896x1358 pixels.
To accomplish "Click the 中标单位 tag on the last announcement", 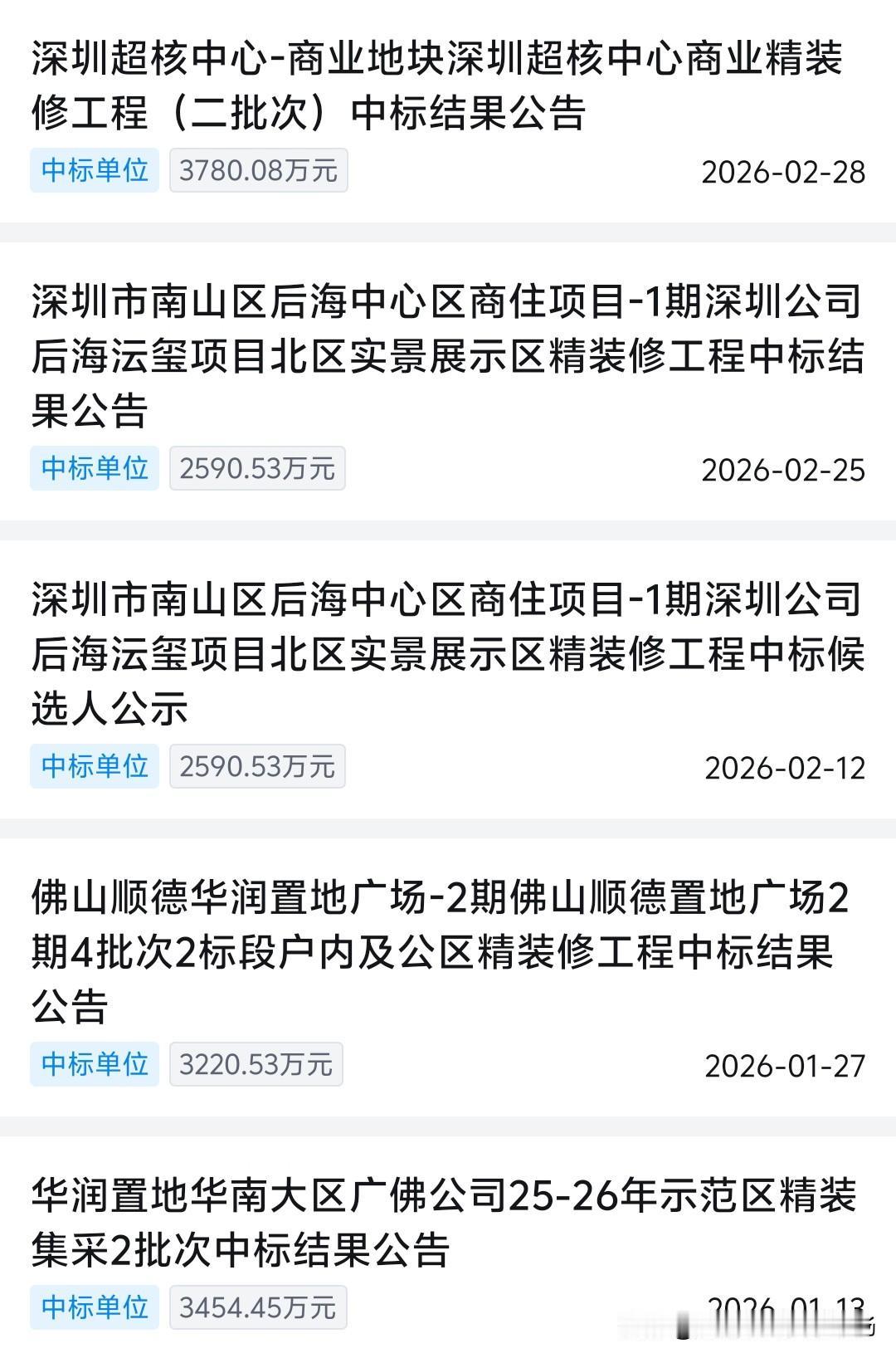I will (x=94, y=1307).
